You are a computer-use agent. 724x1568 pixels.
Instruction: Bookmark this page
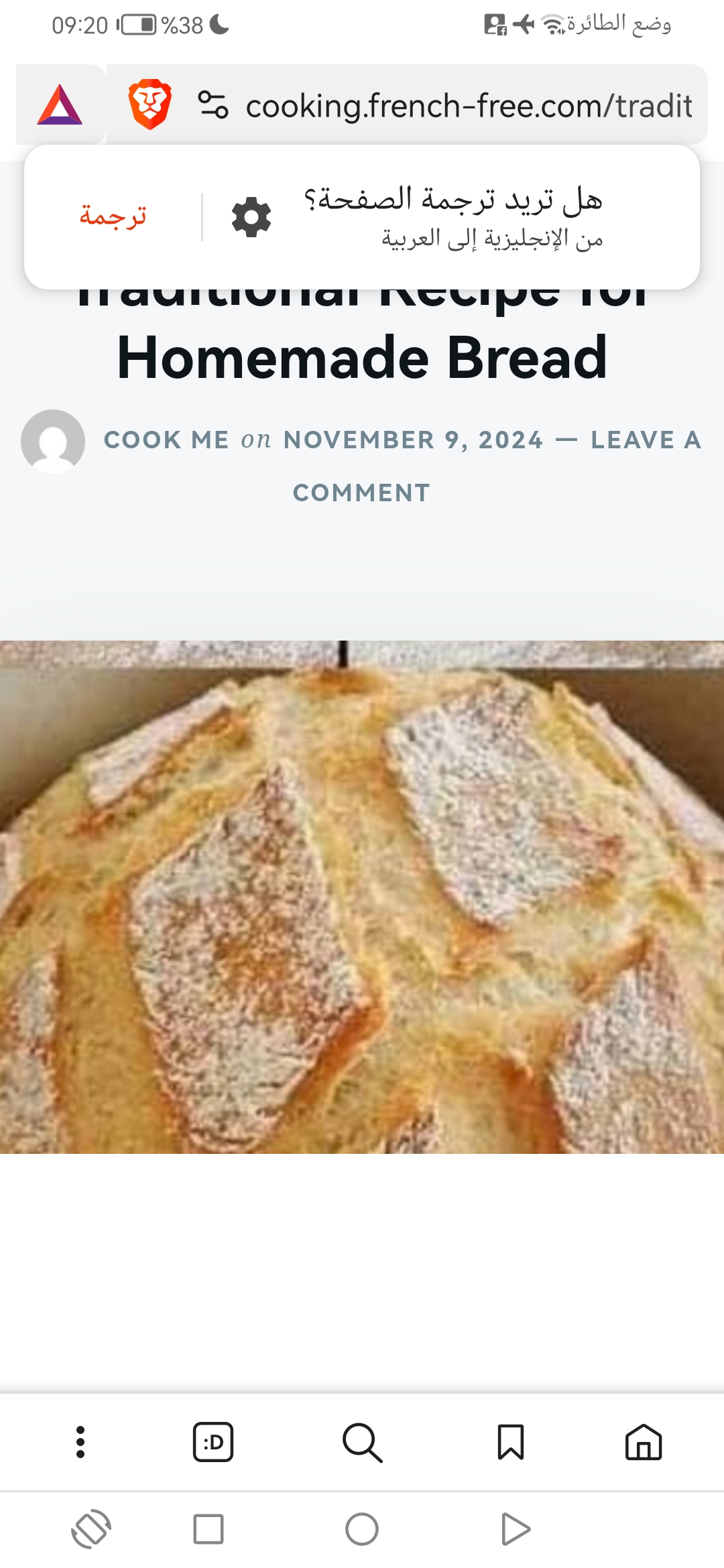point(510,1442)
